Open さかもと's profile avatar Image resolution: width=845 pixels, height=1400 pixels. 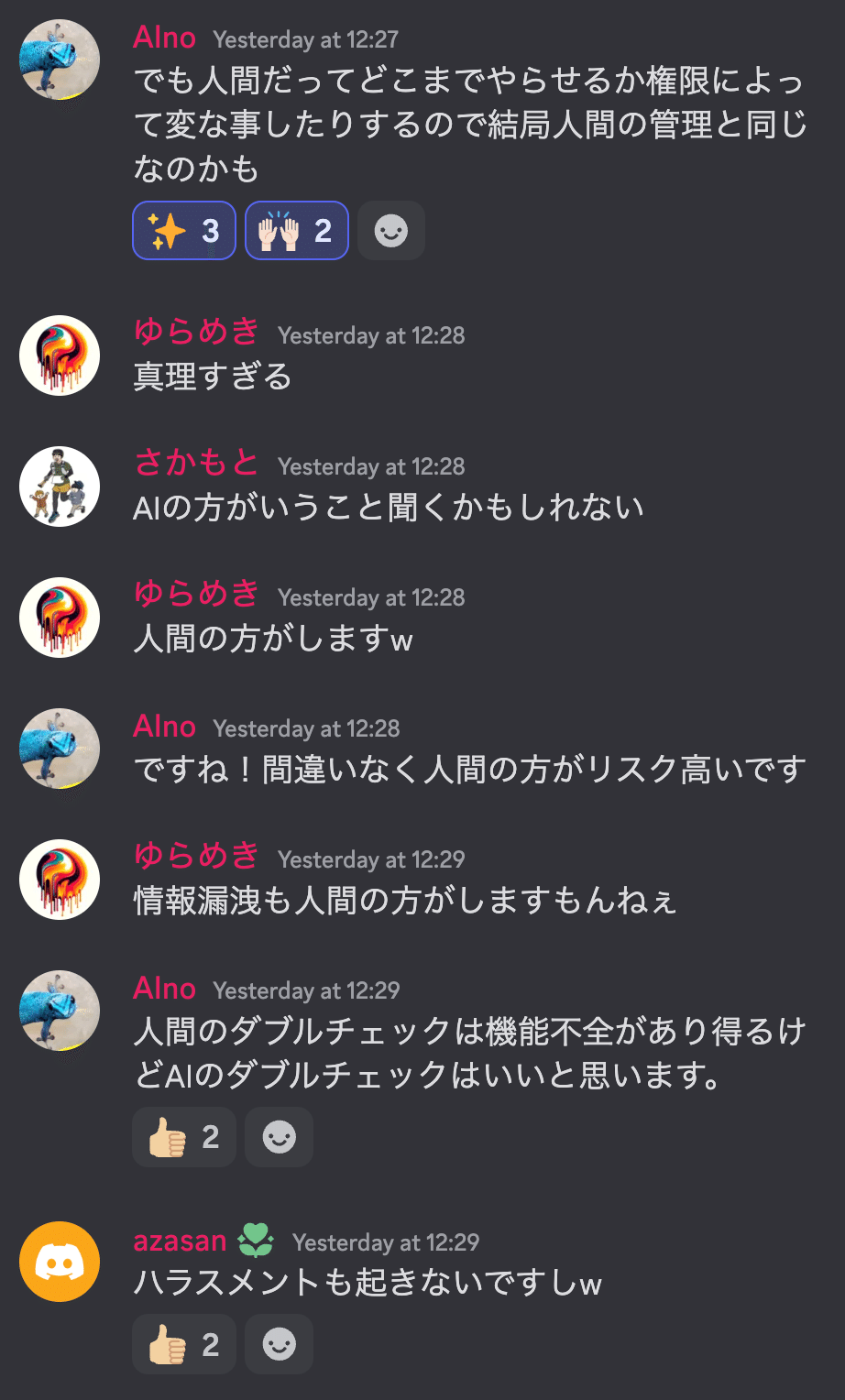pos(60,487)
